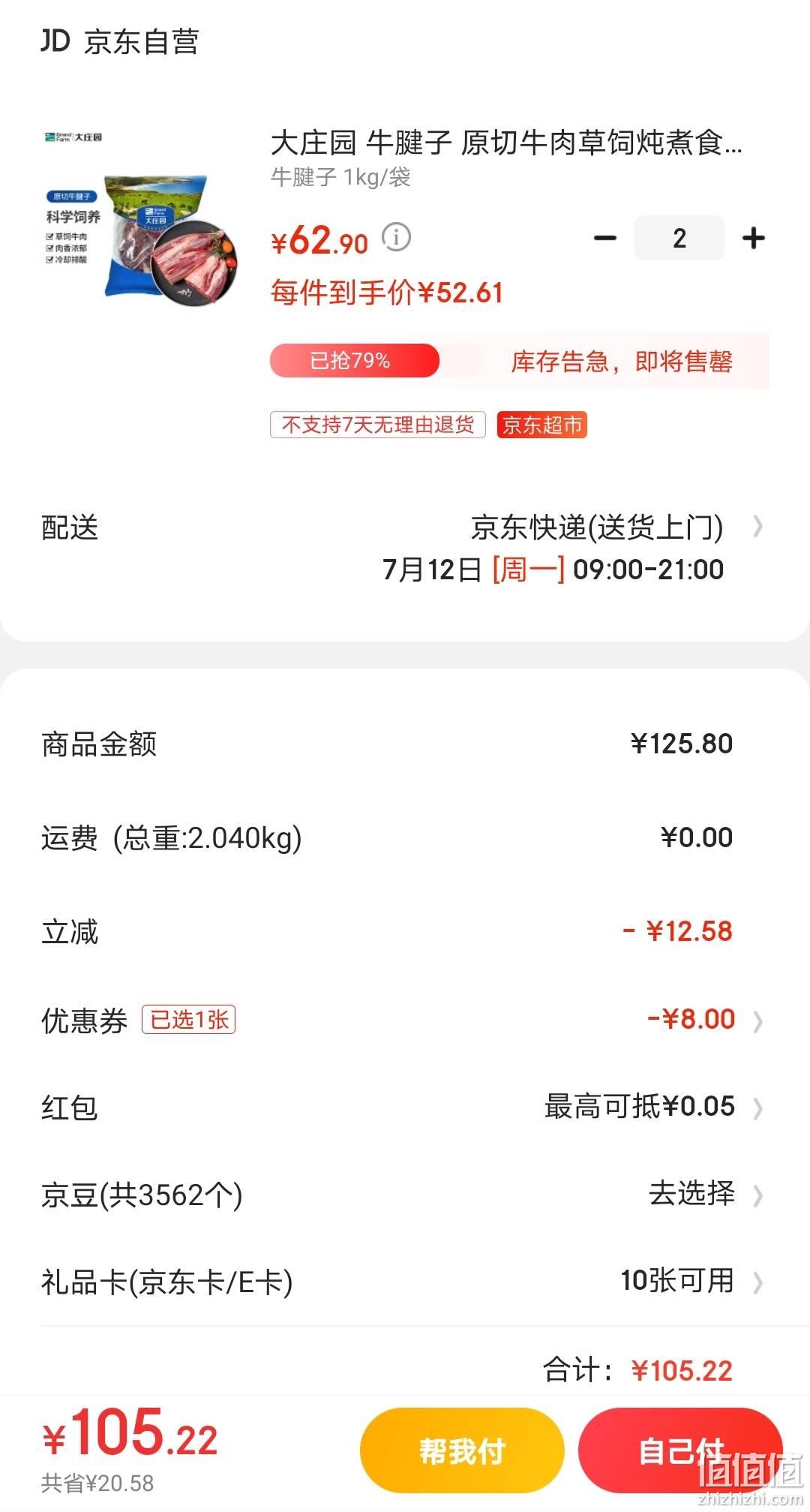The image size is (810, 1512).
Task: Tap the 自己付 pay button
Action: pos(681,1450)
